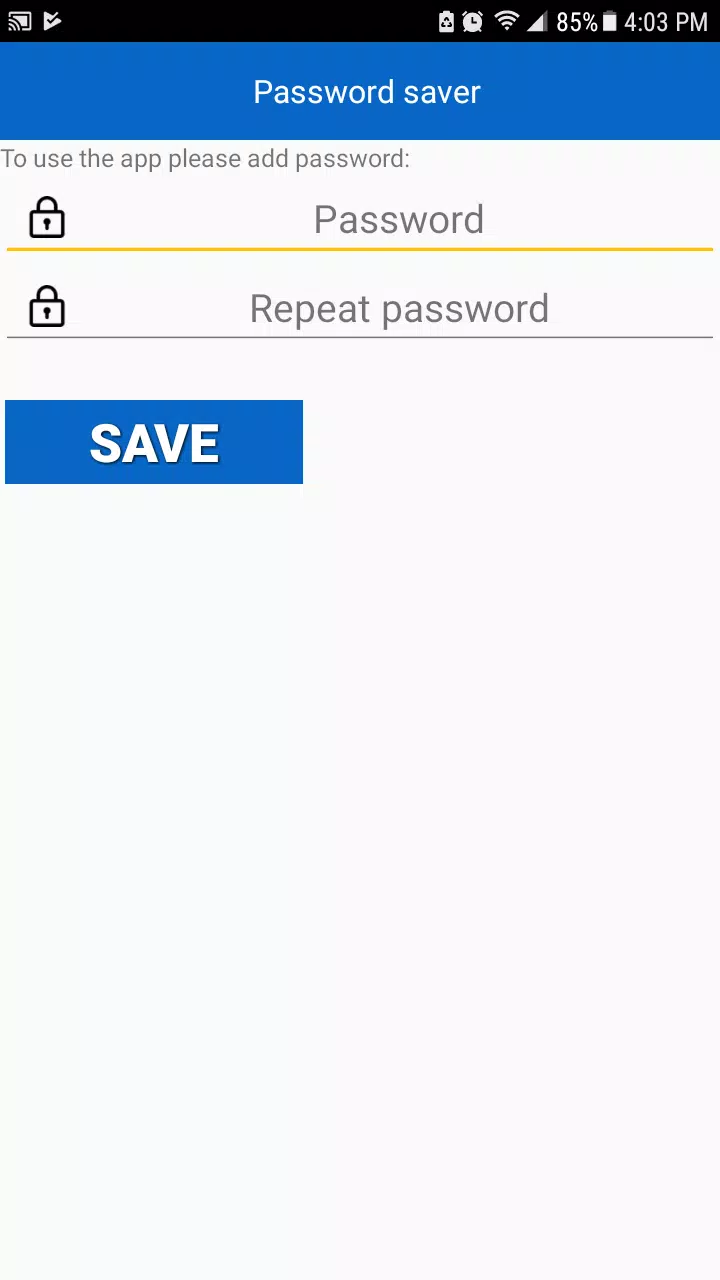Select the Repeat password field

[x=398, y=309]
